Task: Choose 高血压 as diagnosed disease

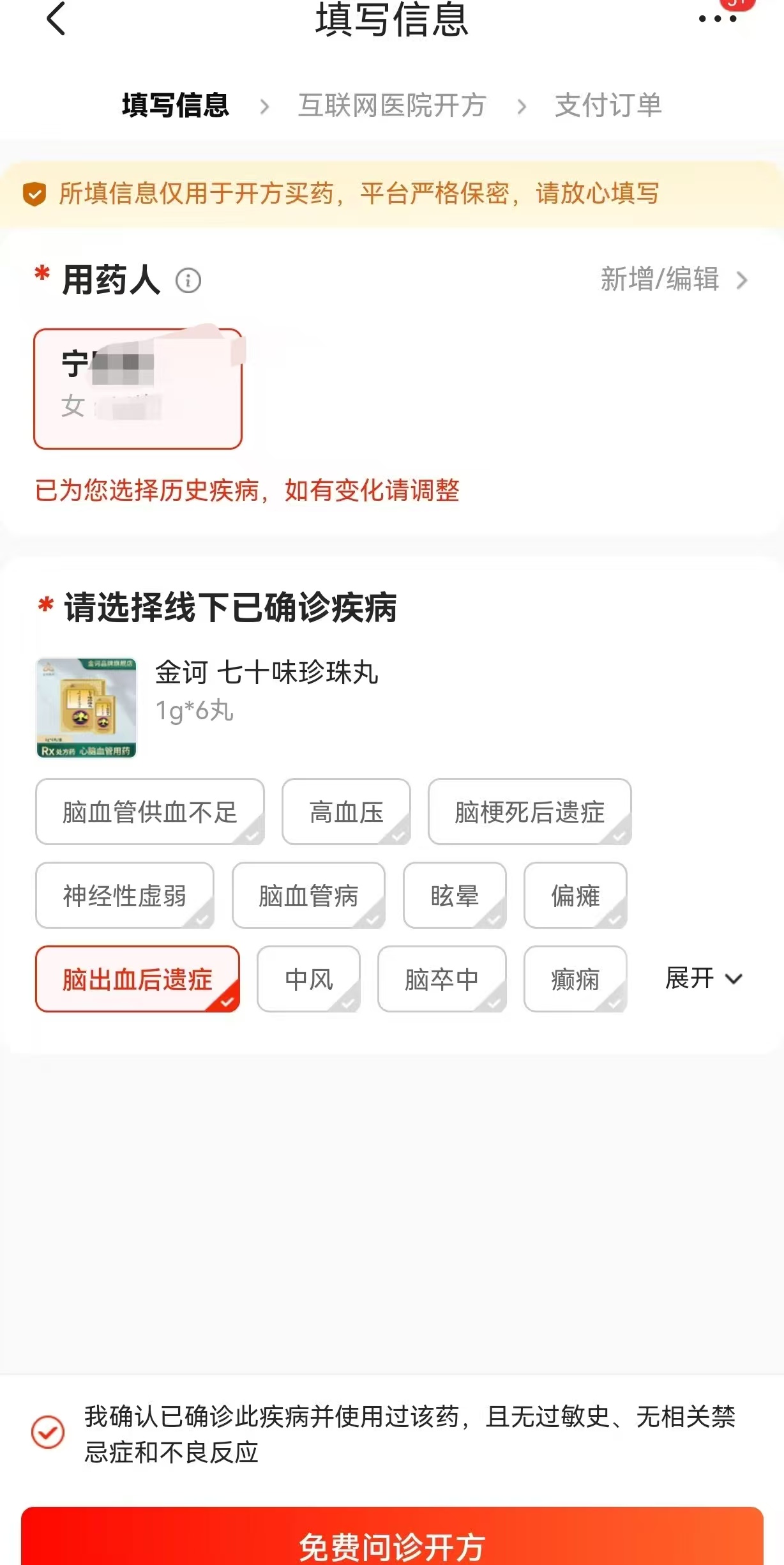Action: [346, 812]
